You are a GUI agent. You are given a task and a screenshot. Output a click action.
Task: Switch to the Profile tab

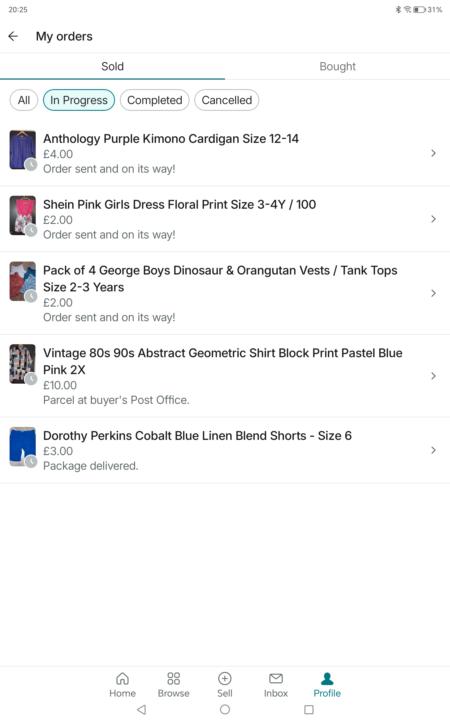point(327,684)
